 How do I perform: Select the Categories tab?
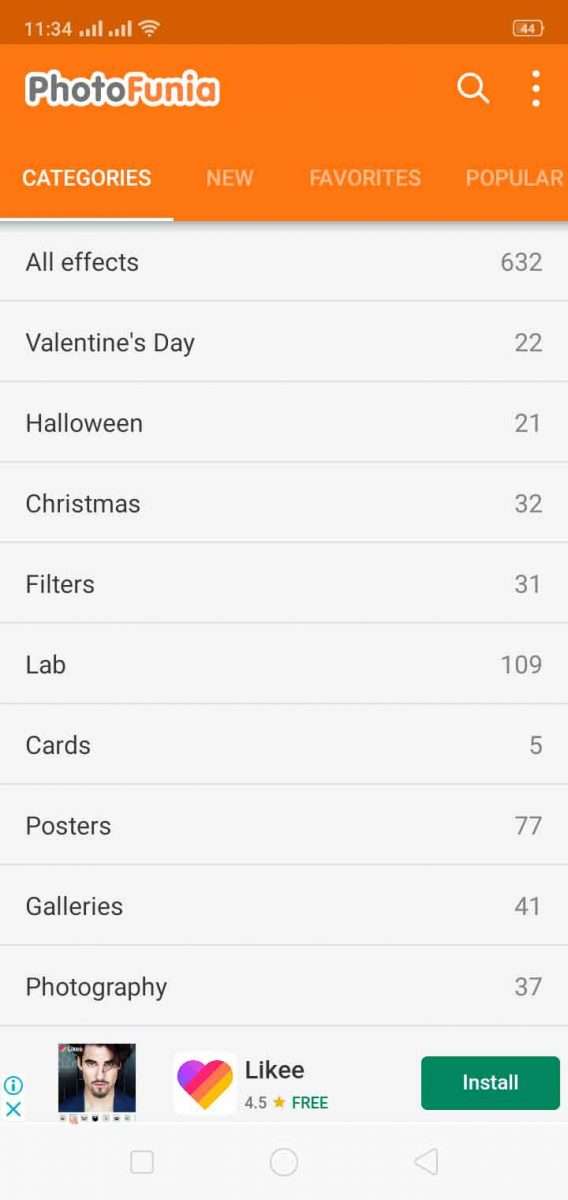pos(87,178)
